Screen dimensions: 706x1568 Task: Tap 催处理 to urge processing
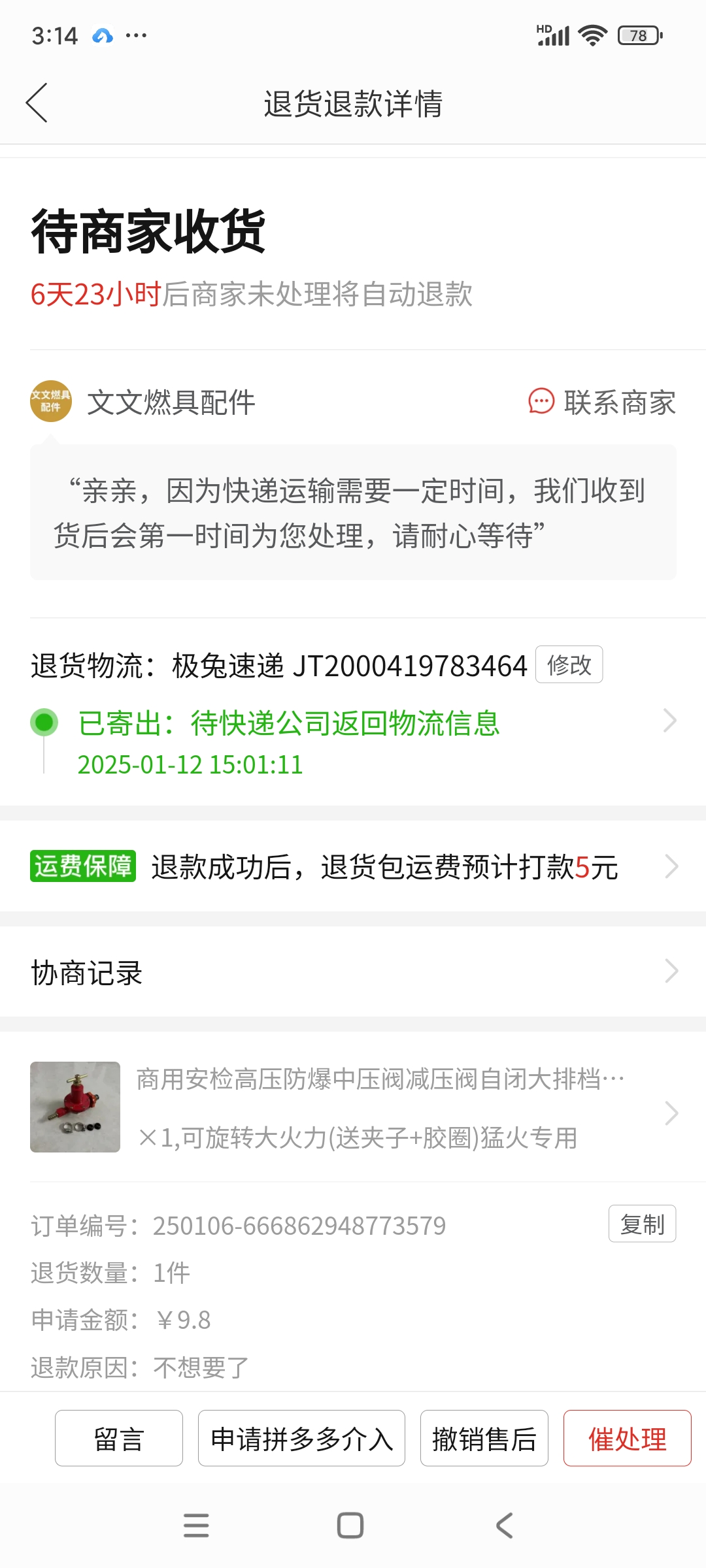pos(627,1439)
